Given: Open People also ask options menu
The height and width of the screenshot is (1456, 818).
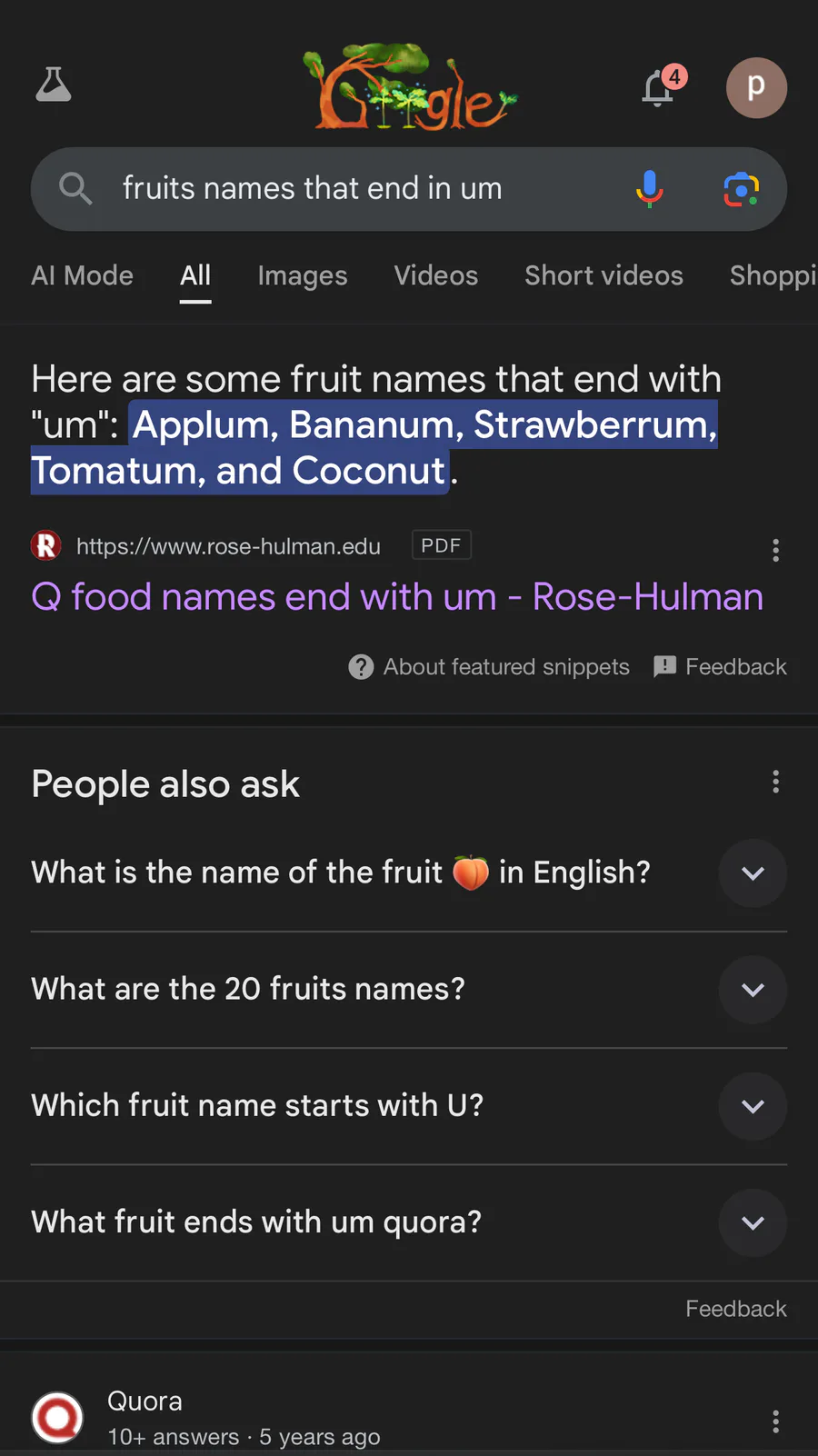Looking at the screenshot, I should point(775,782).
